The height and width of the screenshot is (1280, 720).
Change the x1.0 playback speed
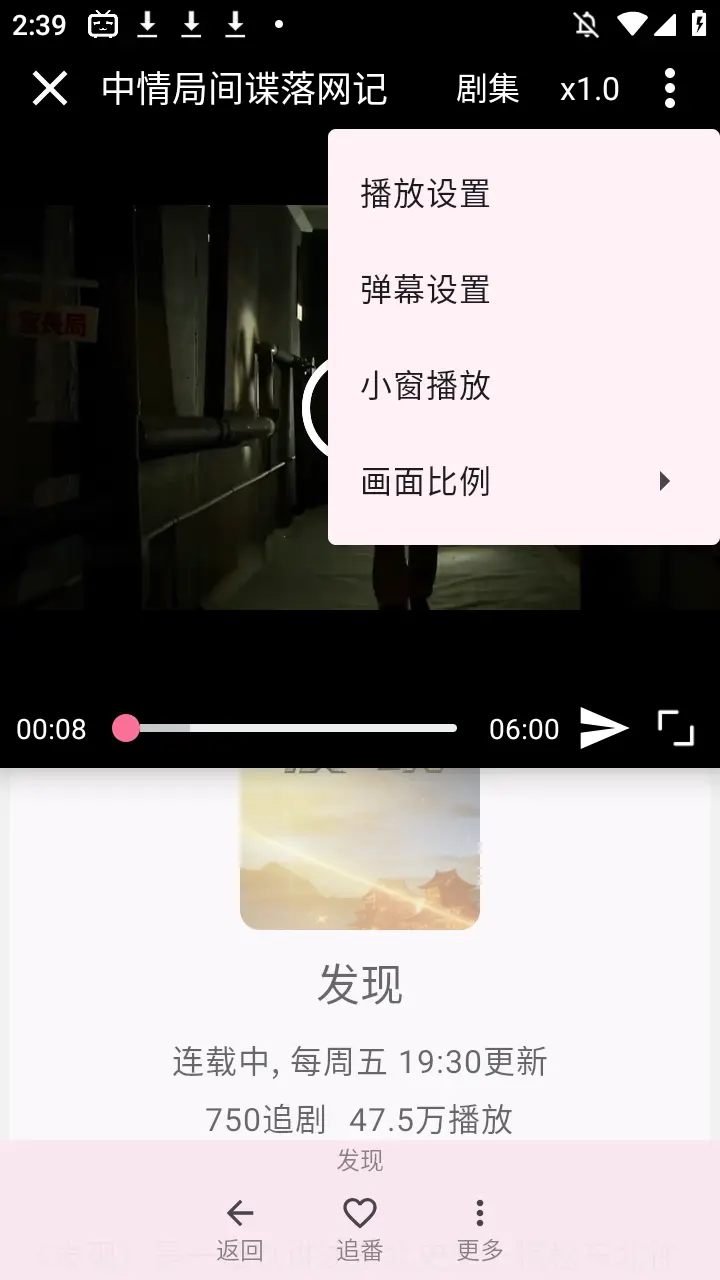click(589, 89)
